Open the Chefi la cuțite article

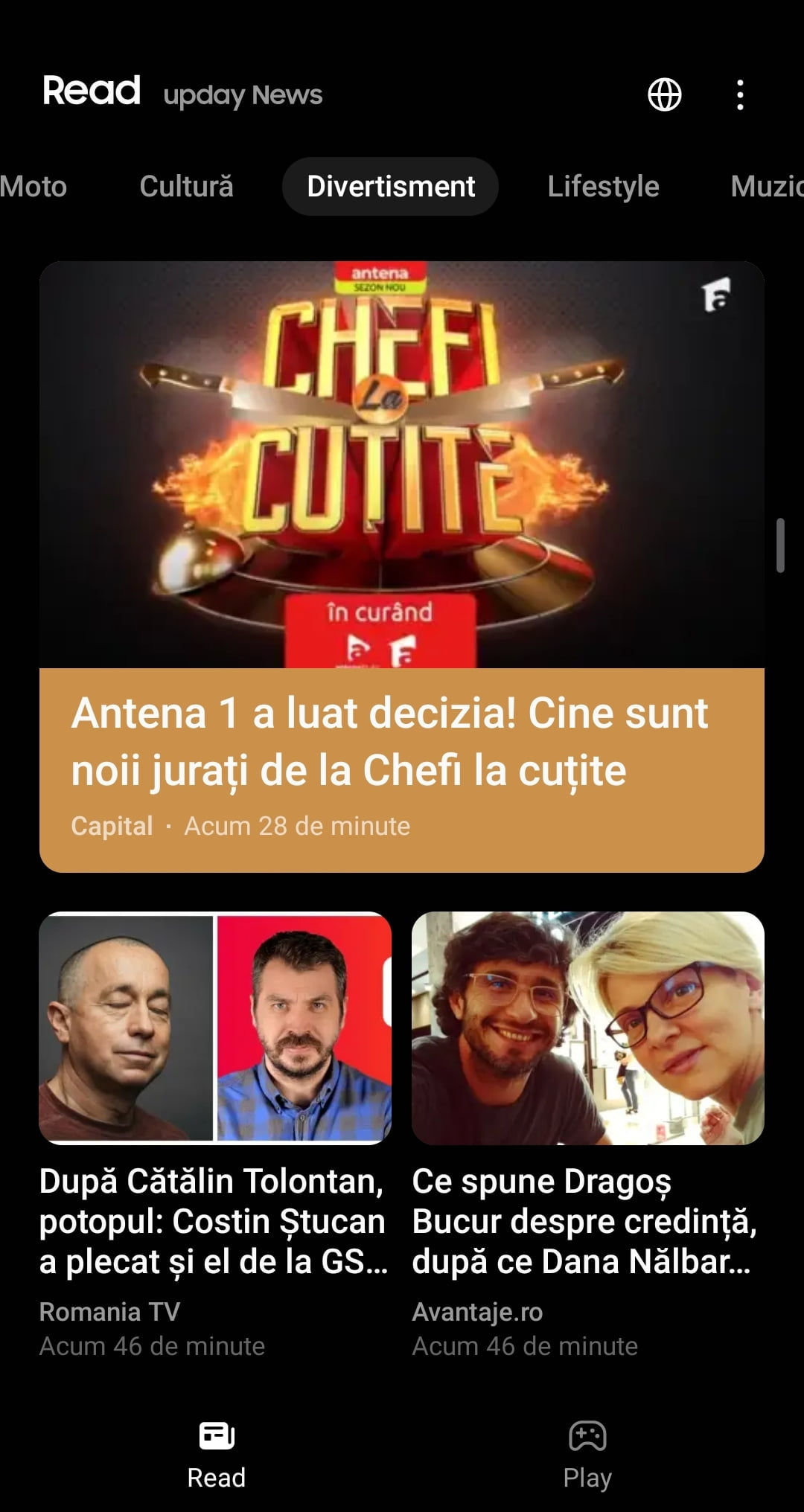pyautogui.click(x=402, y=566)
